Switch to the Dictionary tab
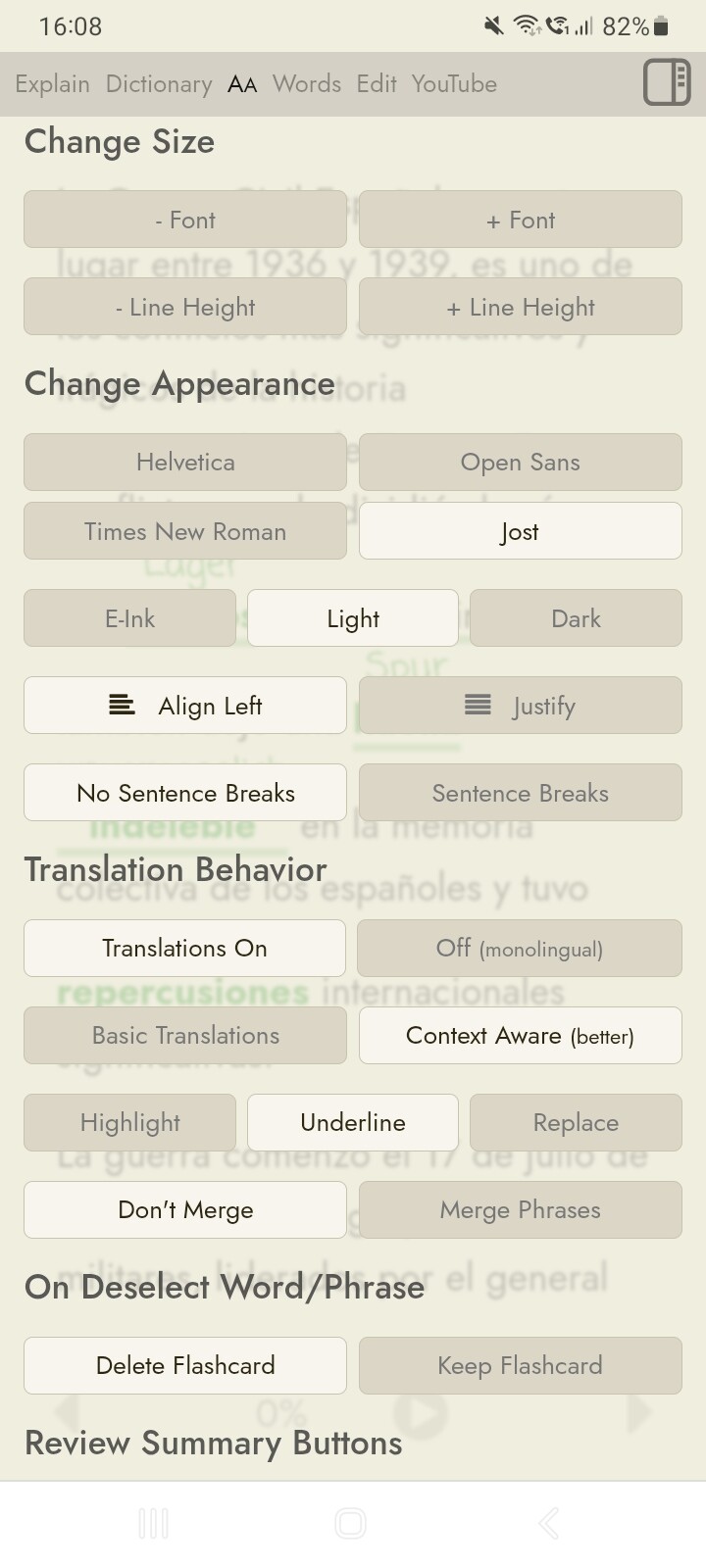Image resolution: width=706 pixels, height=1568 pixels. pyautogui.click(x=159, y=84)
